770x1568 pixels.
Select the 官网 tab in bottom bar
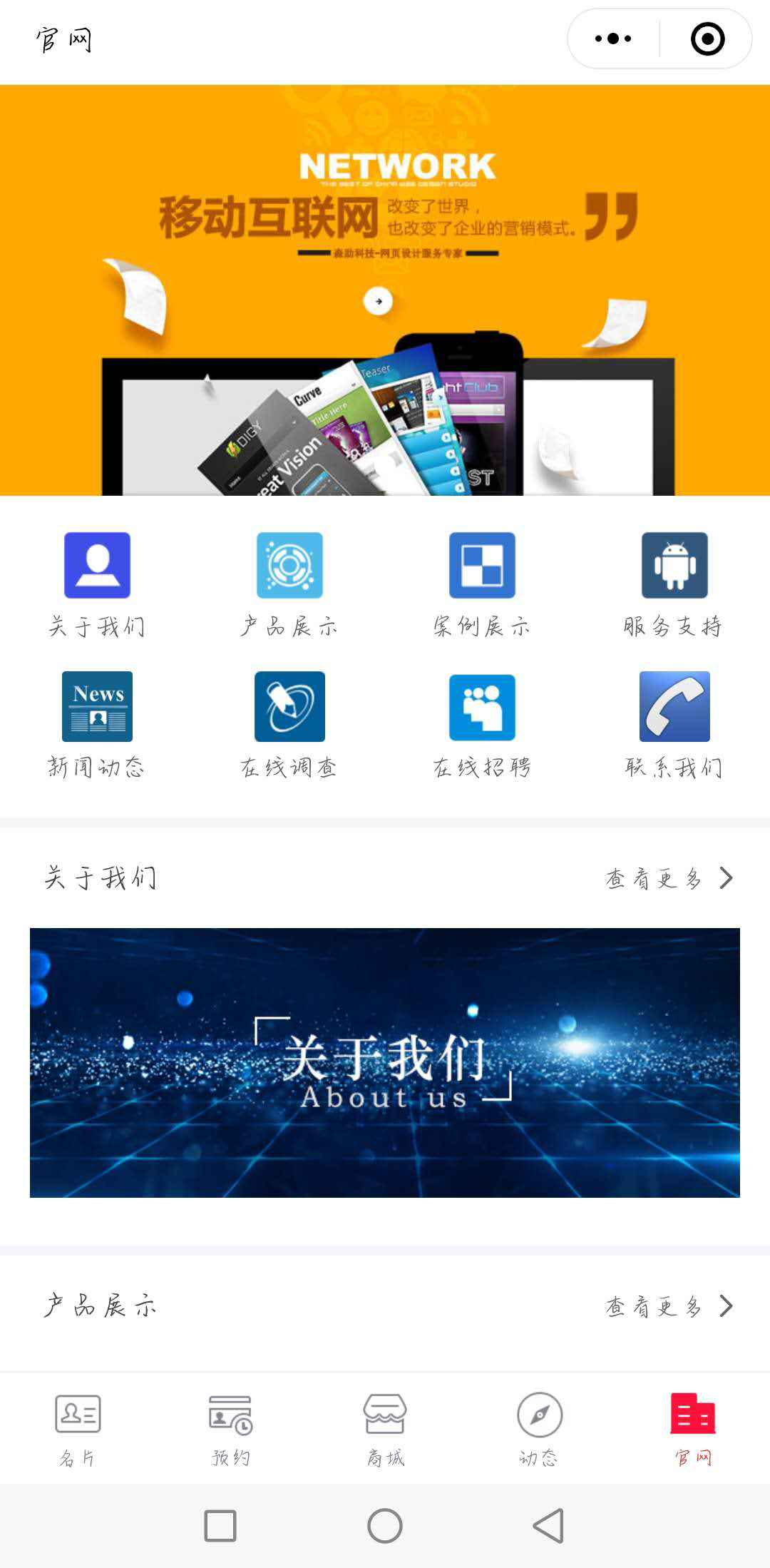(693, 1429)
